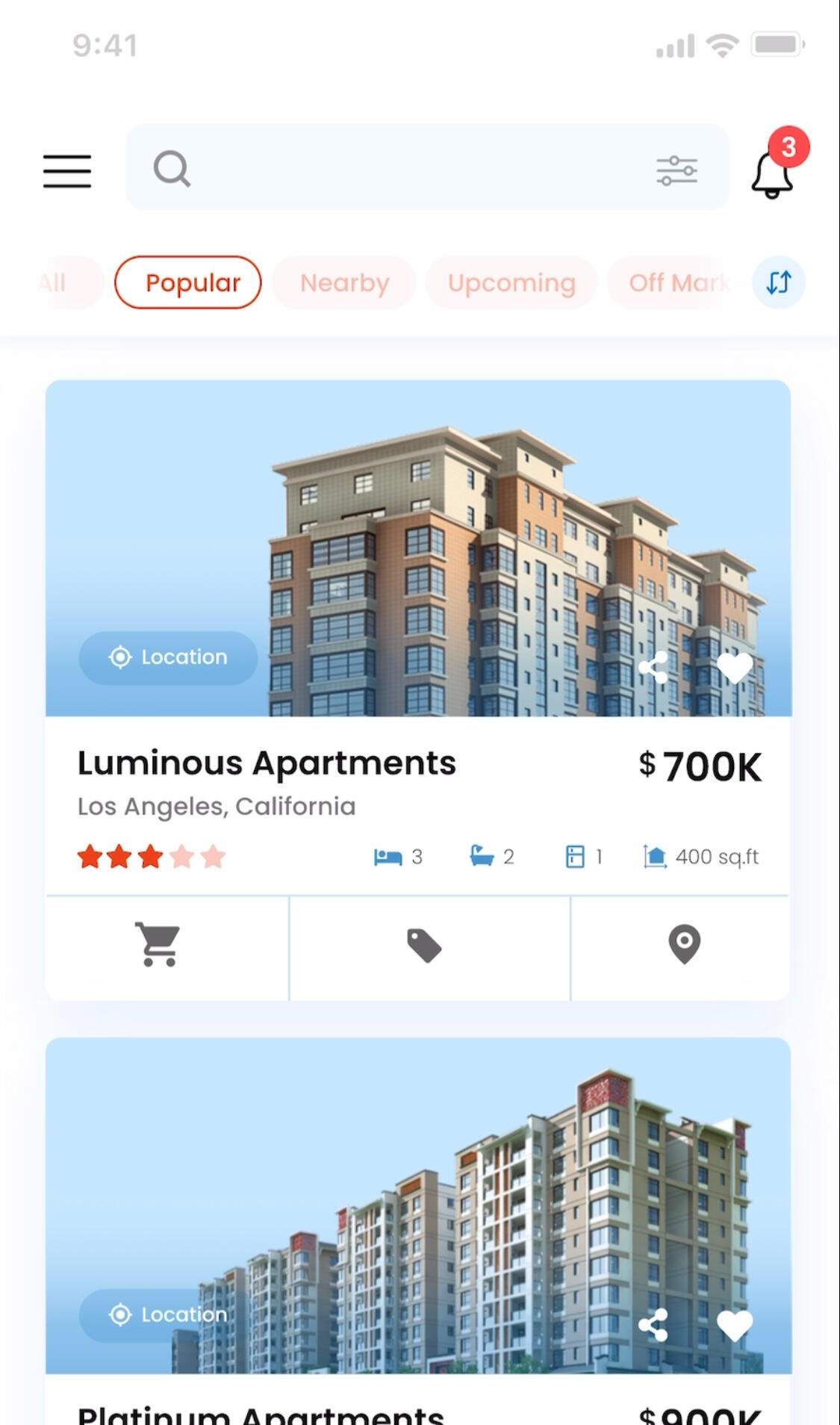Select the Popular filter chip
Image resolution: width=840 pixels, height=1425 pixels.
click(x=188, y=282)
